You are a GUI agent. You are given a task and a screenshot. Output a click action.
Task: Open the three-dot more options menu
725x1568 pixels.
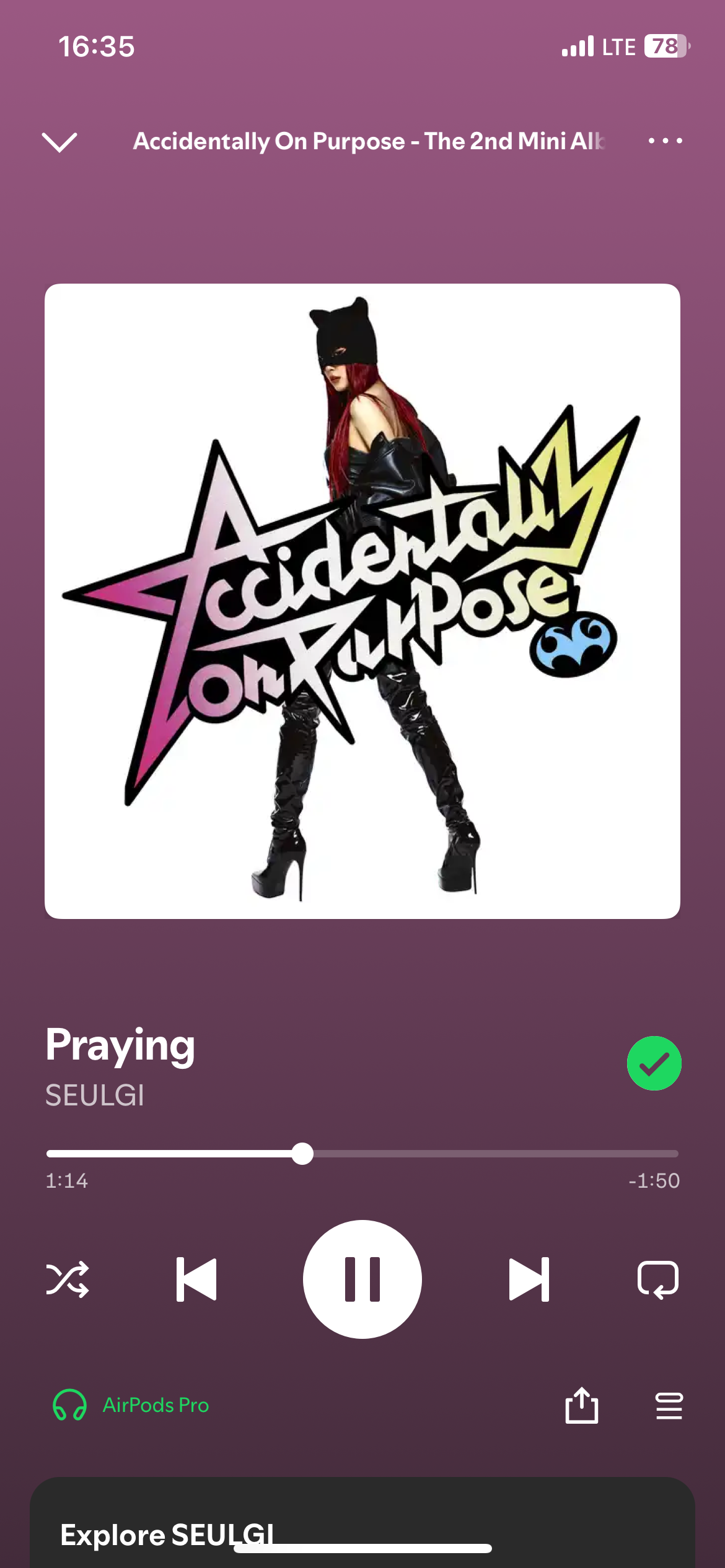(x=665, y=141)
